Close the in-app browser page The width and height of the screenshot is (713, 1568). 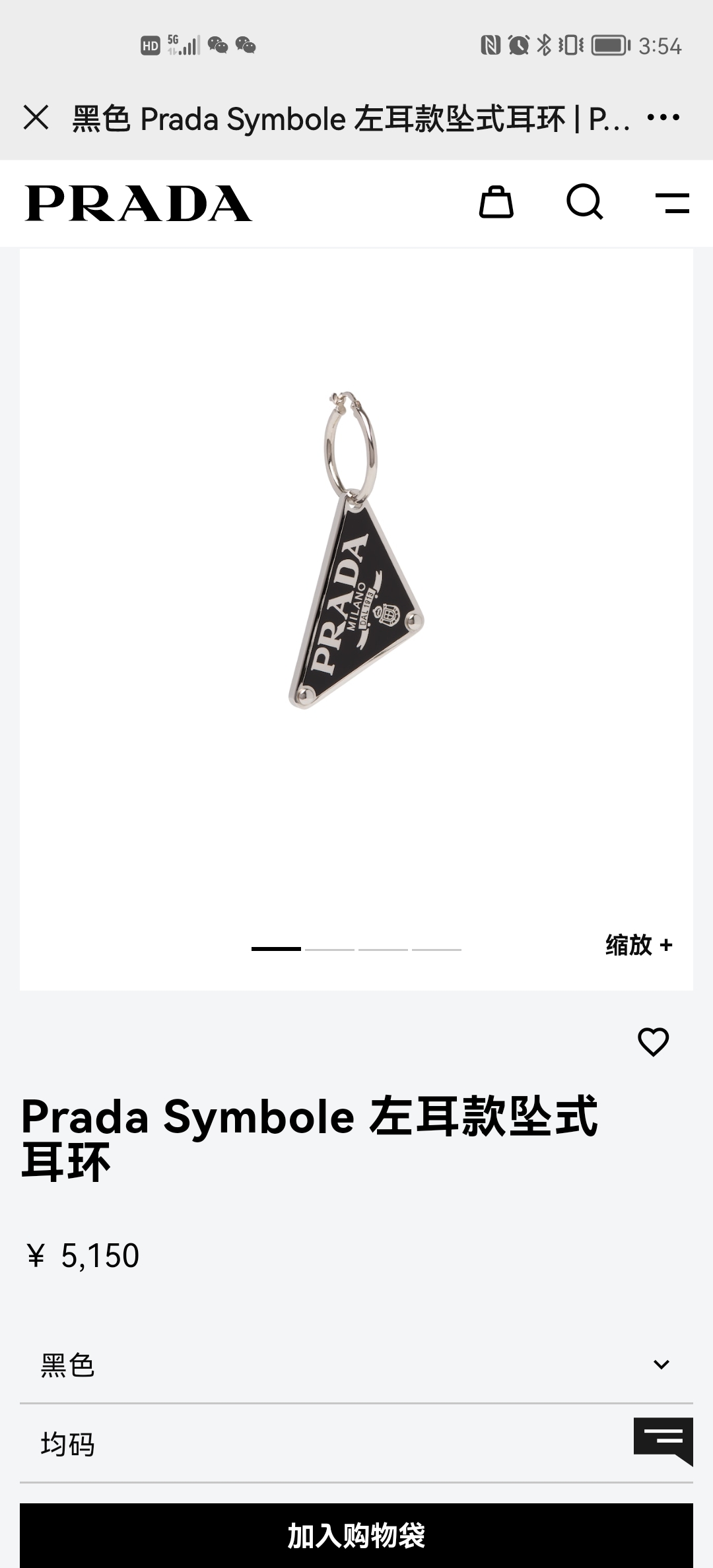point(36,118)
